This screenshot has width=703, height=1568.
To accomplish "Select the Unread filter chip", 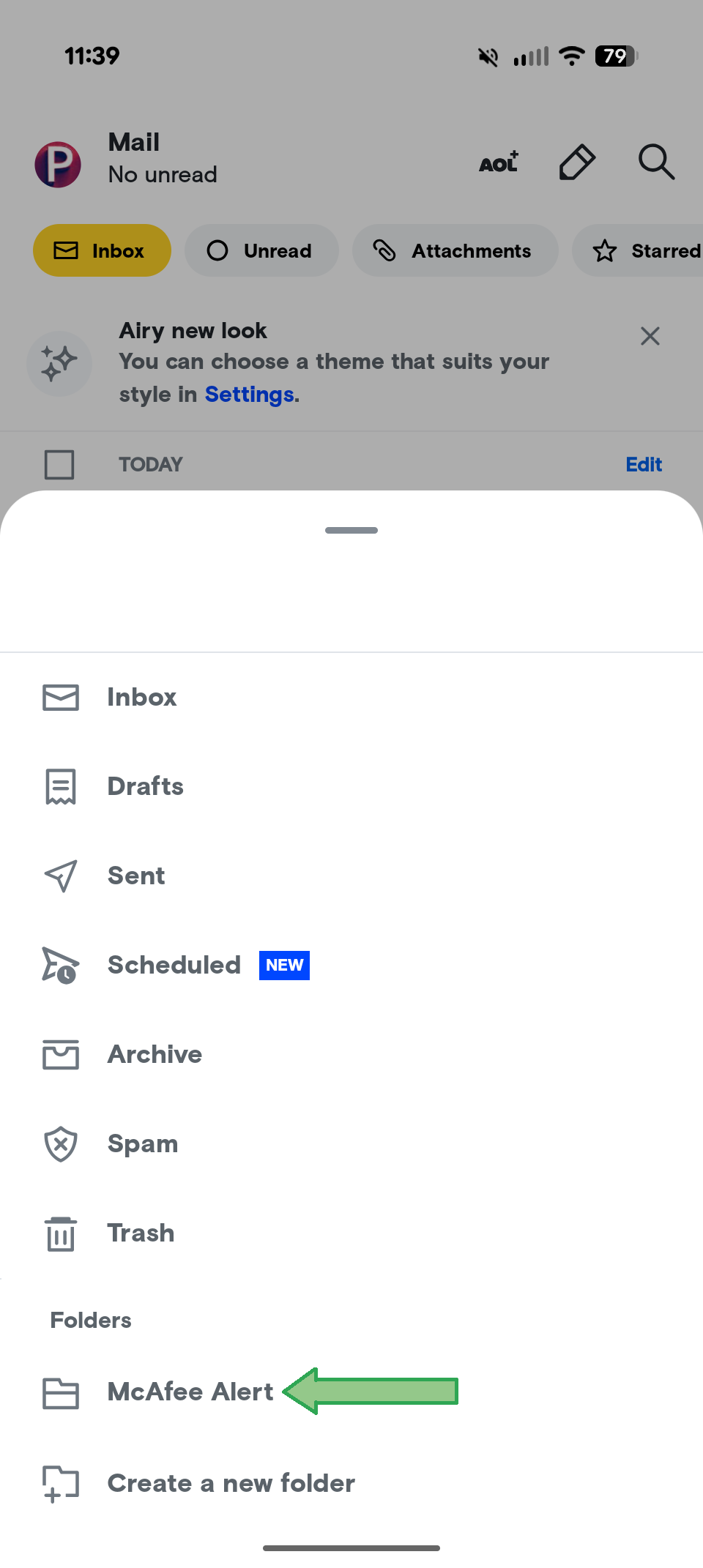I will (261, 250).
